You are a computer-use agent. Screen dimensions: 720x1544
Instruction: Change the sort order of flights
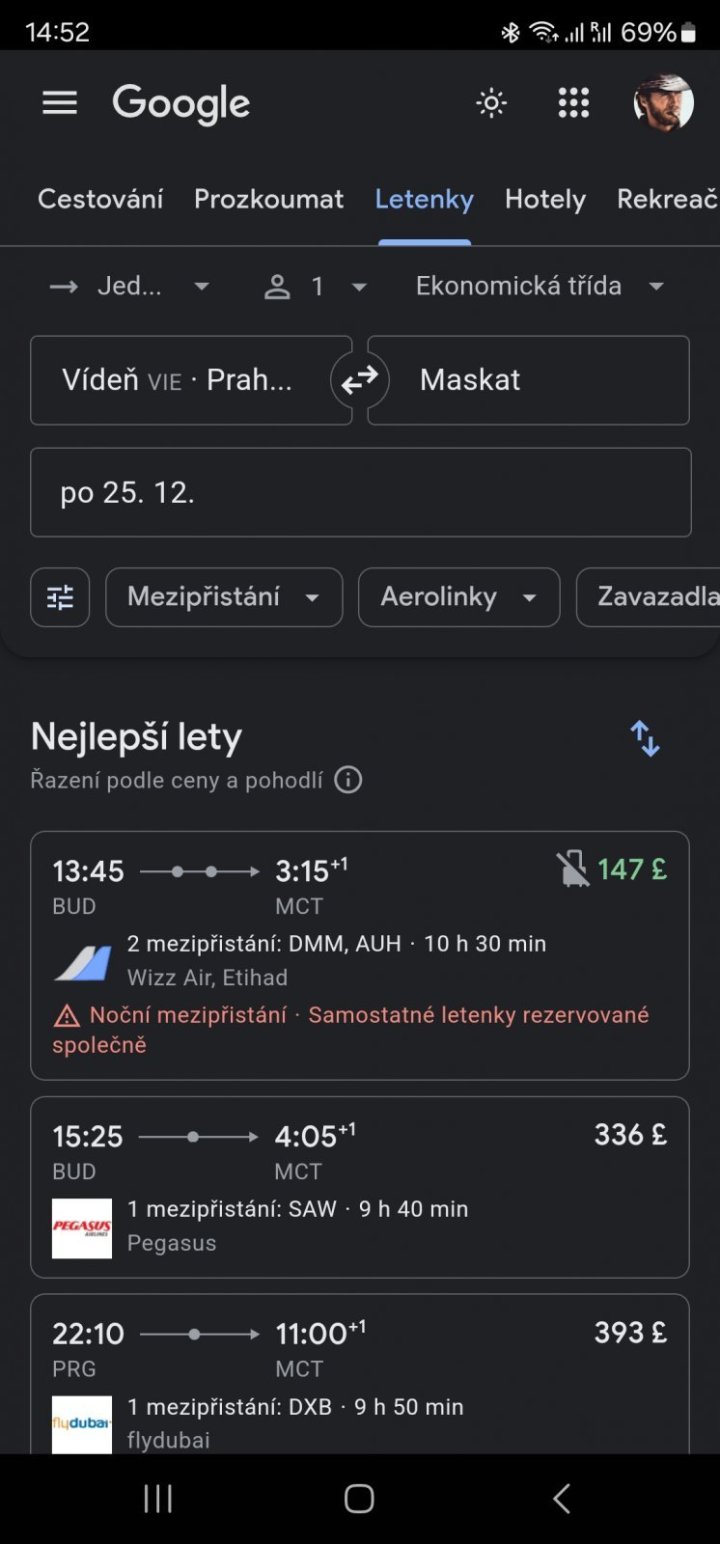[x=645, y=739]
